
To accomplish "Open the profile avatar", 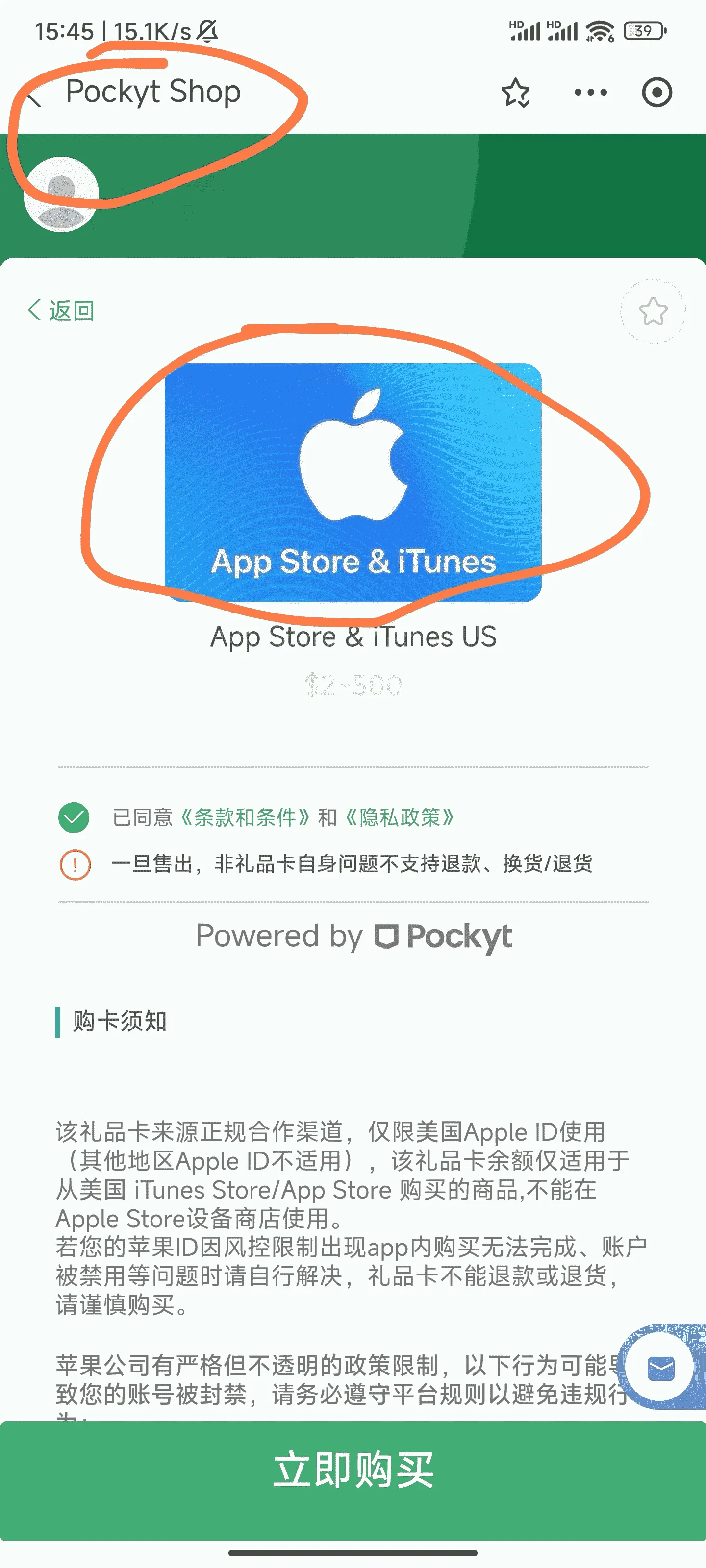I will click(61, 194).
